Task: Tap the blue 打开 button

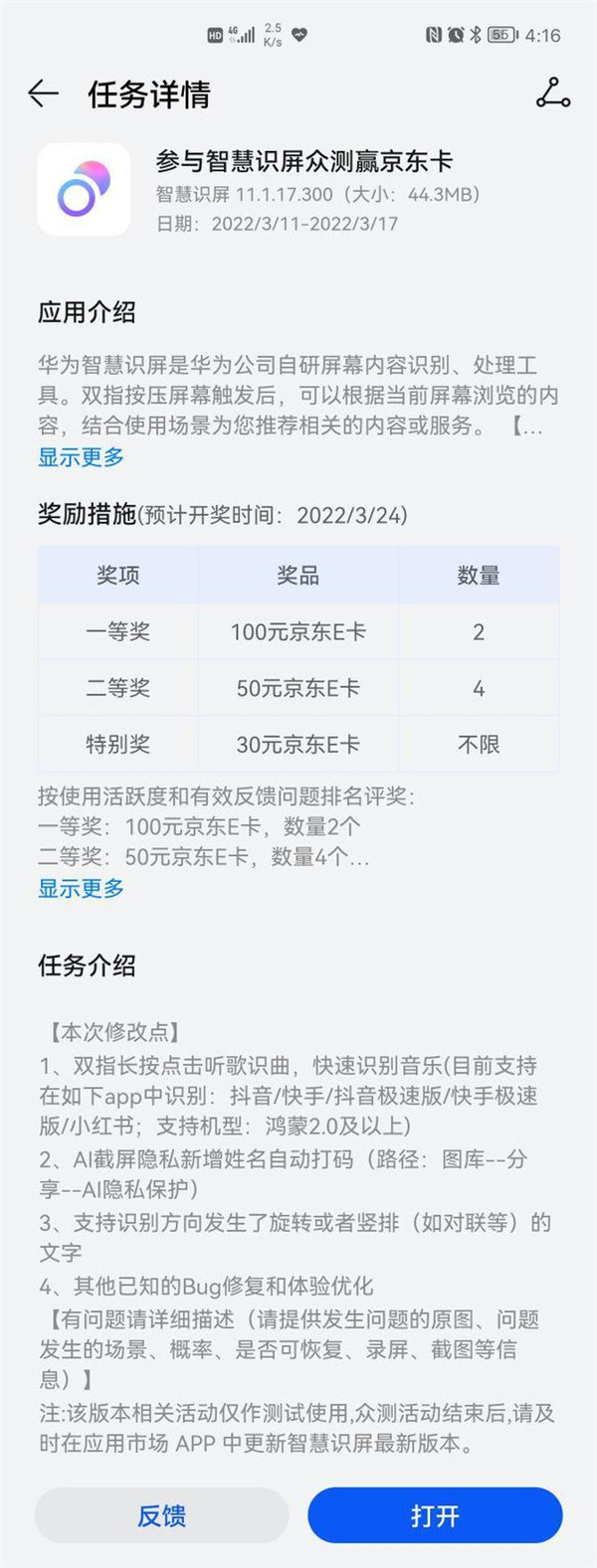Action: [x=435, y=1515]
